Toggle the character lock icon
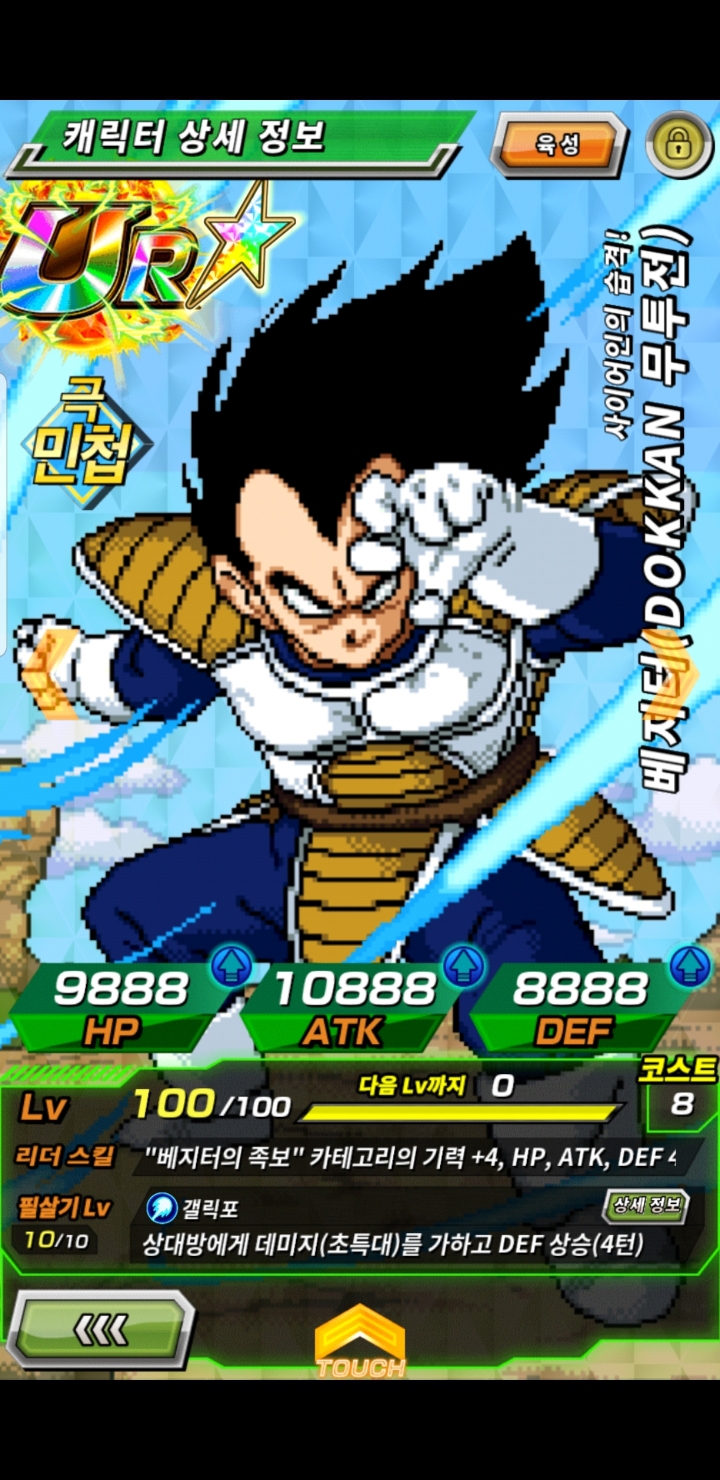 [679, 146]
